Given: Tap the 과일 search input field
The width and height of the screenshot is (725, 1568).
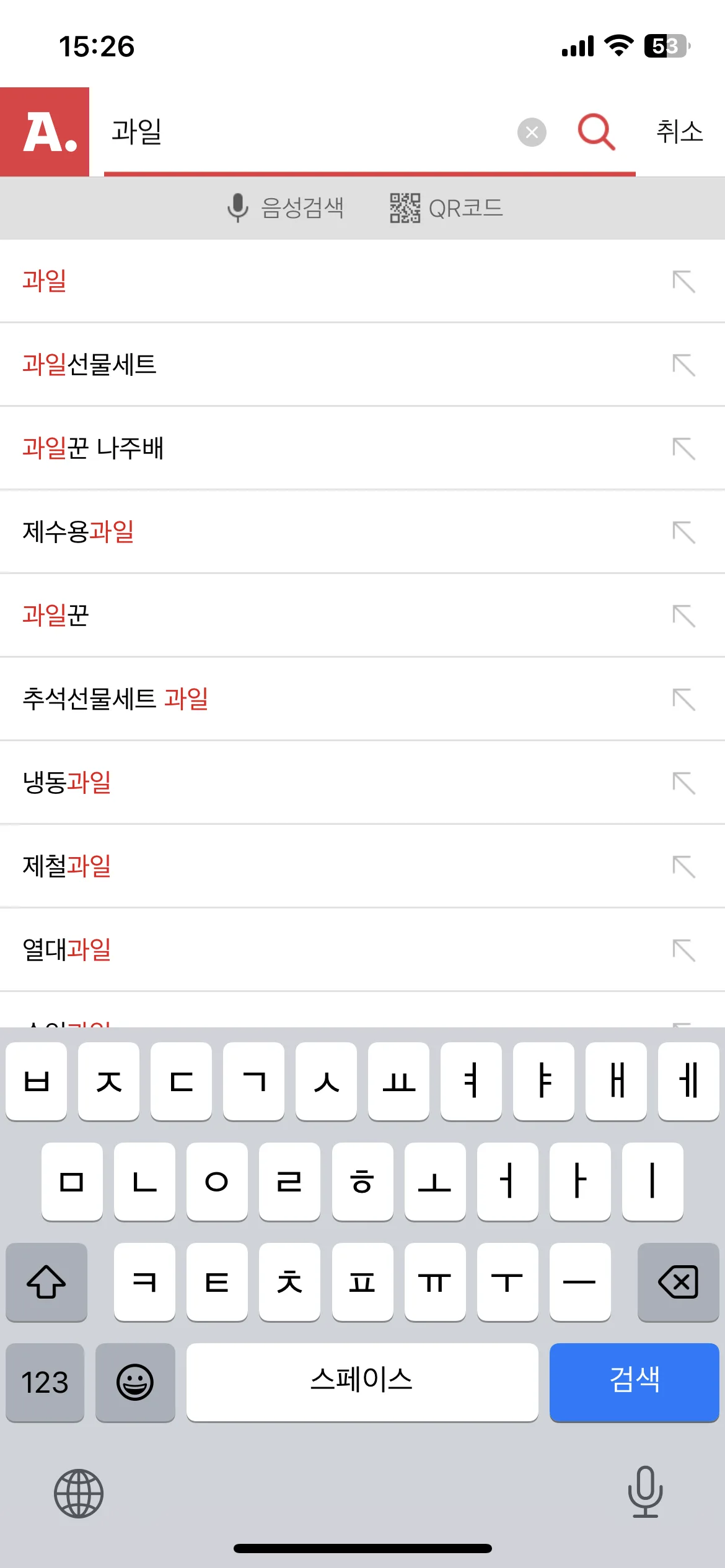Looking at the screenshot, I should 310,132.
